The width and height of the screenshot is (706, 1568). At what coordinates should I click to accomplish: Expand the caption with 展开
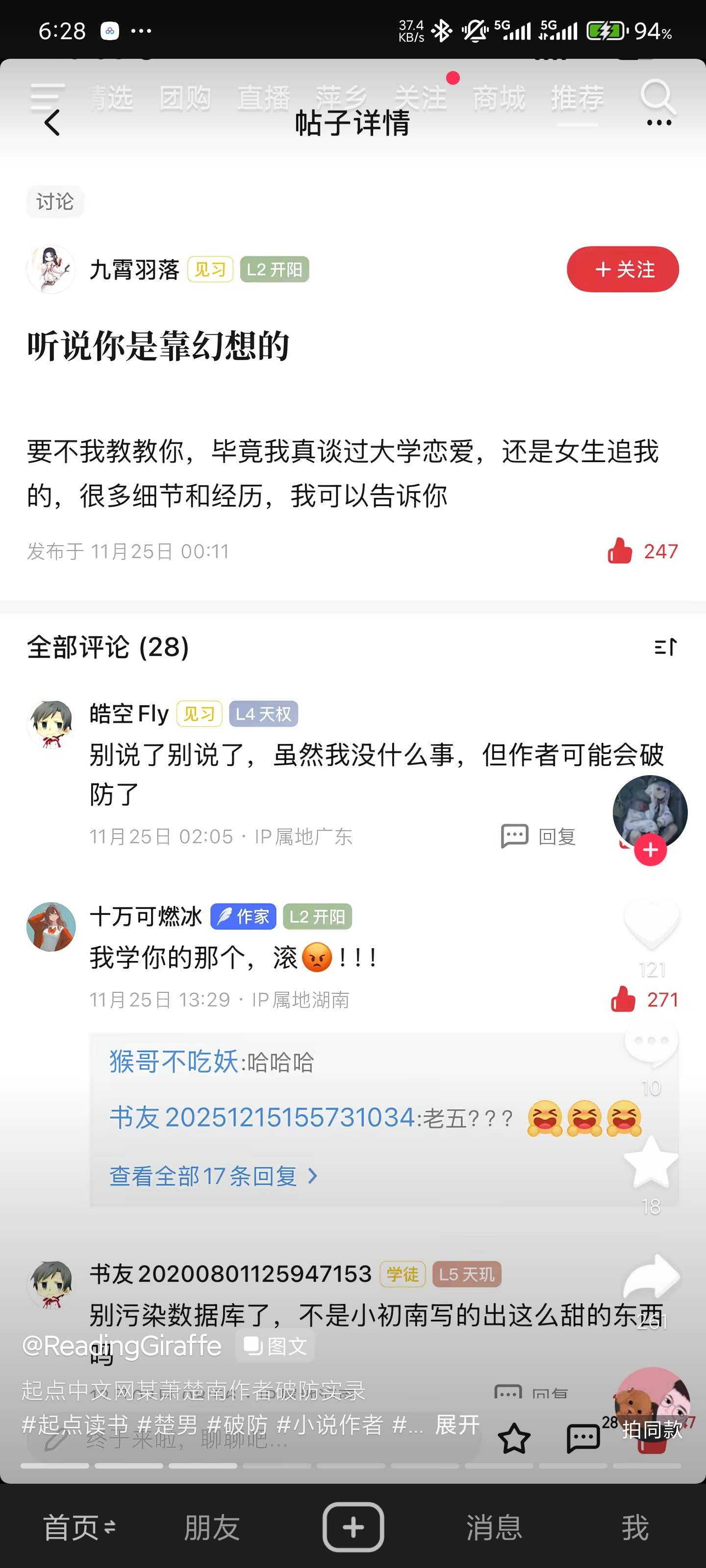457,1424
